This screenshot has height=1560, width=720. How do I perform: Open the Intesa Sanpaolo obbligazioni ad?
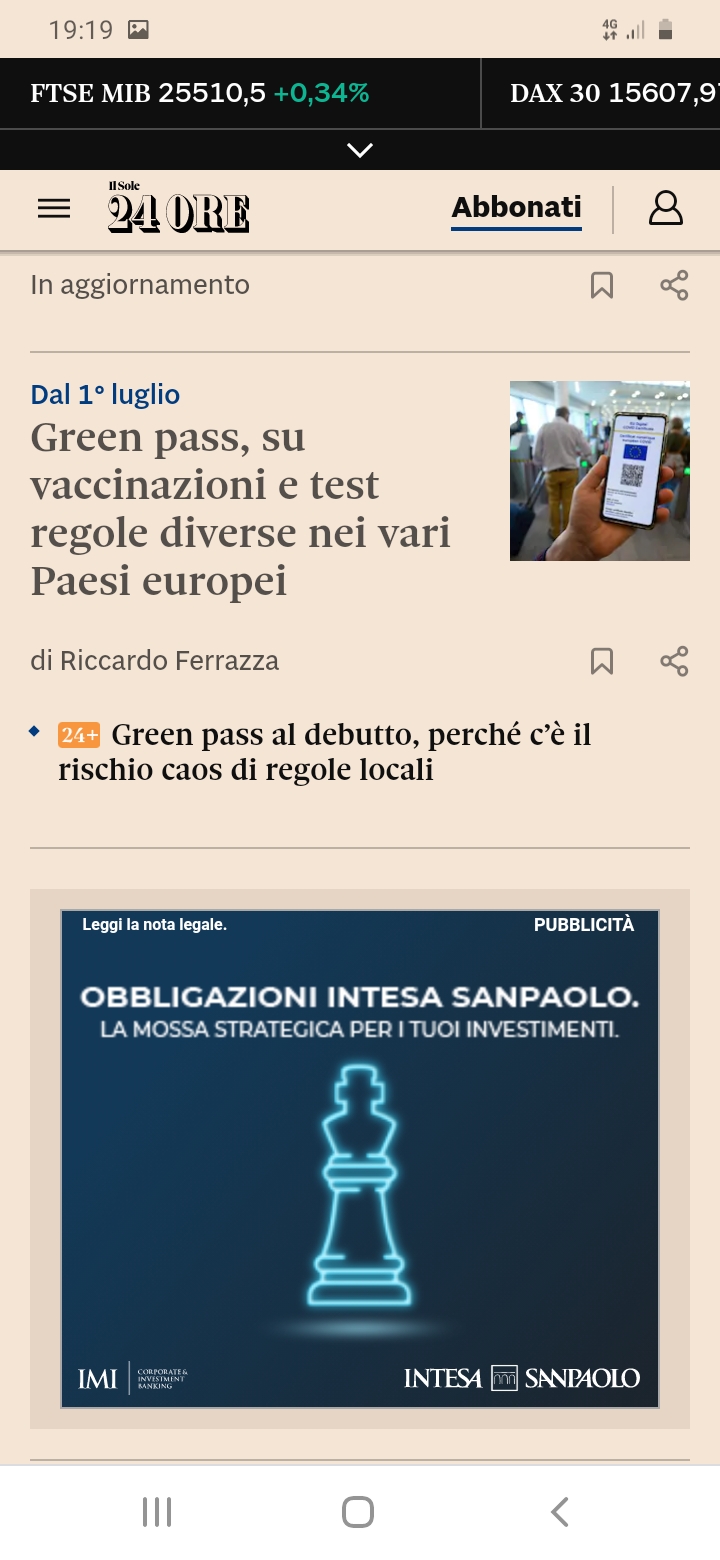(x=360, y=1159)
